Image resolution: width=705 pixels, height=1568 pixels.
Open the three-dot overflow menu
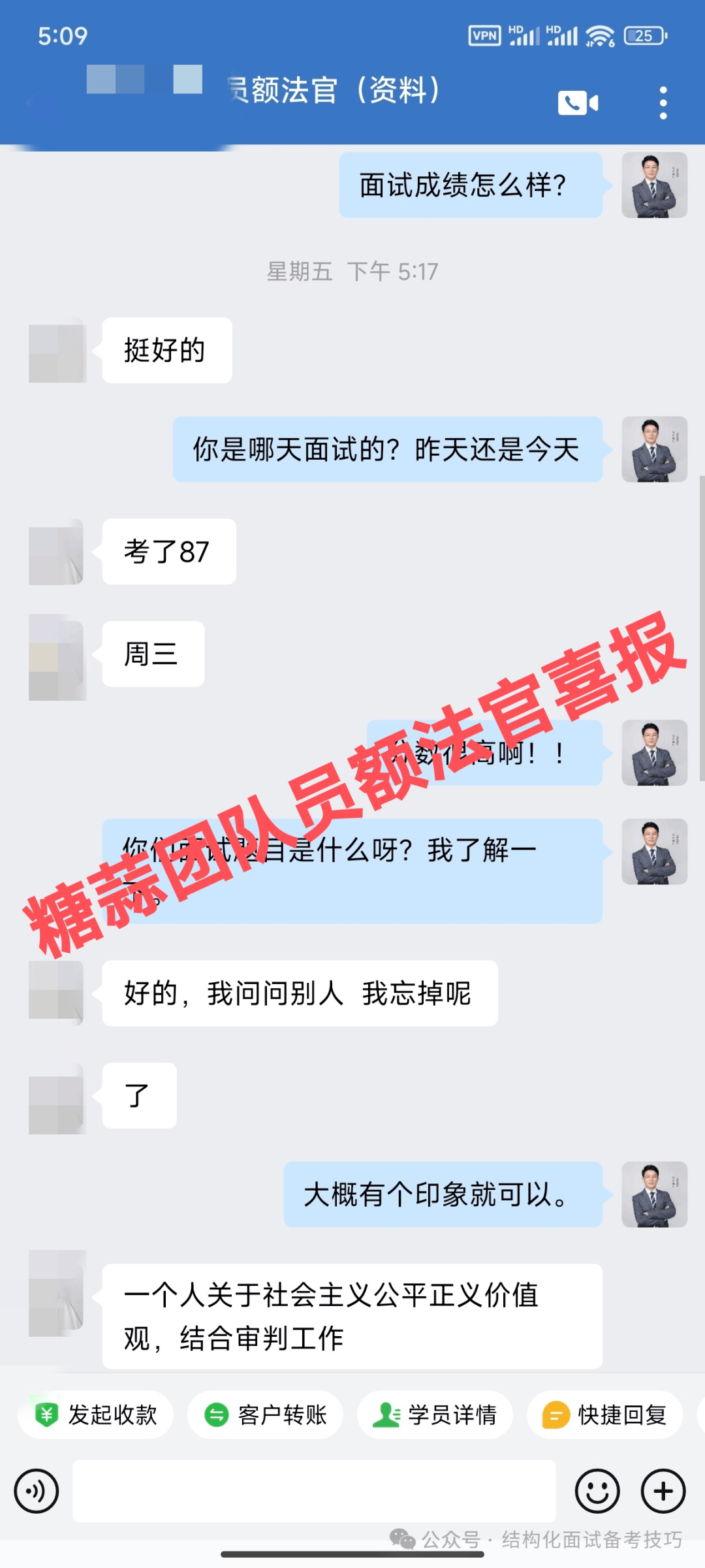pyautogui.click(x=663, y=103)
